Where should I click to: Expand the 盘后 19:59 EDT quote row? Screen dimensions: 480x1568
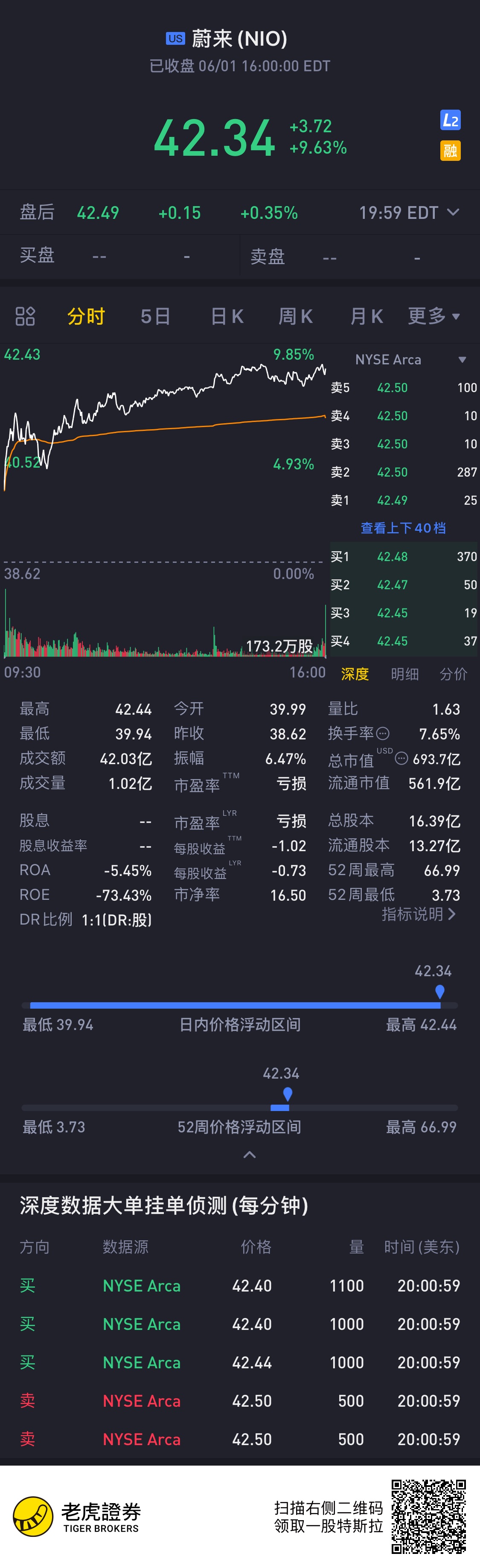(453, 212)
